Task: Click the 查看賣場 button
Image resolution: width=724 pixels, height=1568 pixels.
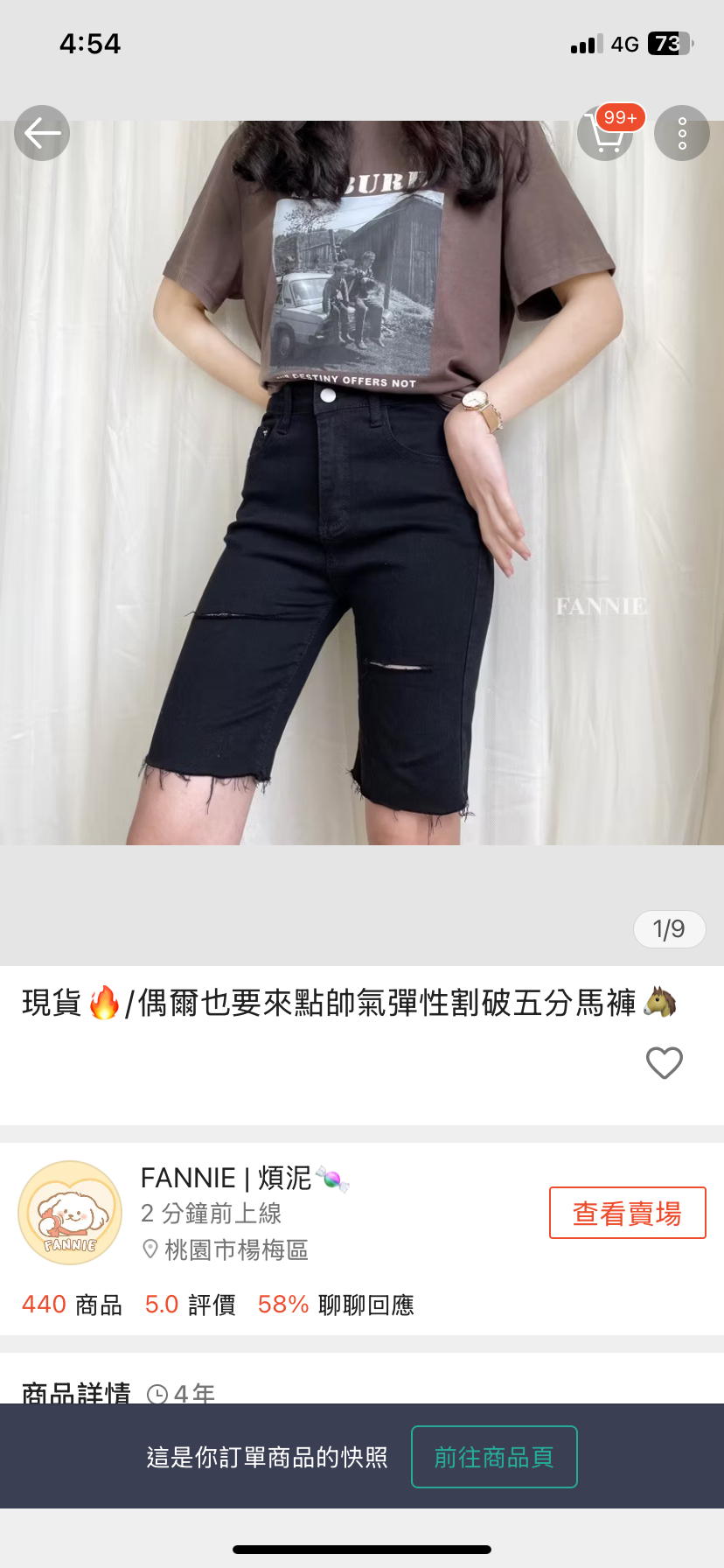Action: point(627,1213)
